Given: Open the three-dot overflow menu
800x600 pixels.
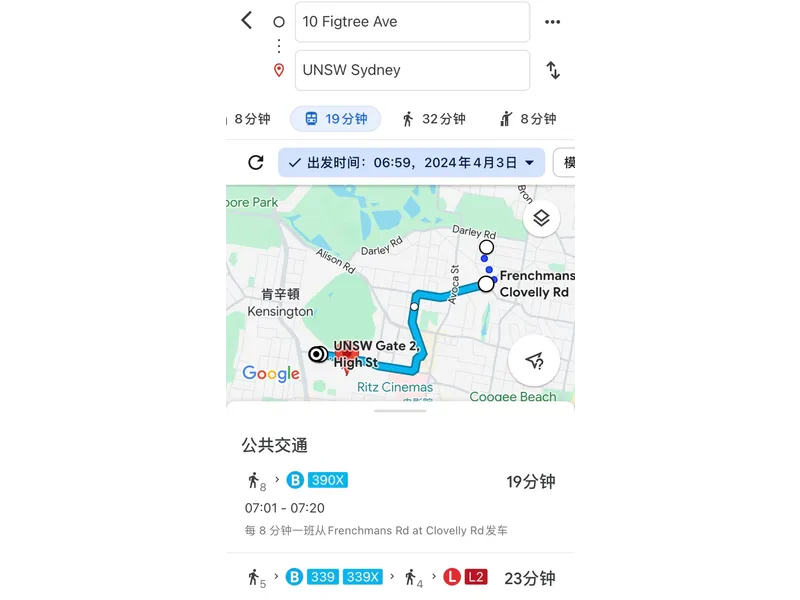Looking at the screenshot, I should point(552,22).
